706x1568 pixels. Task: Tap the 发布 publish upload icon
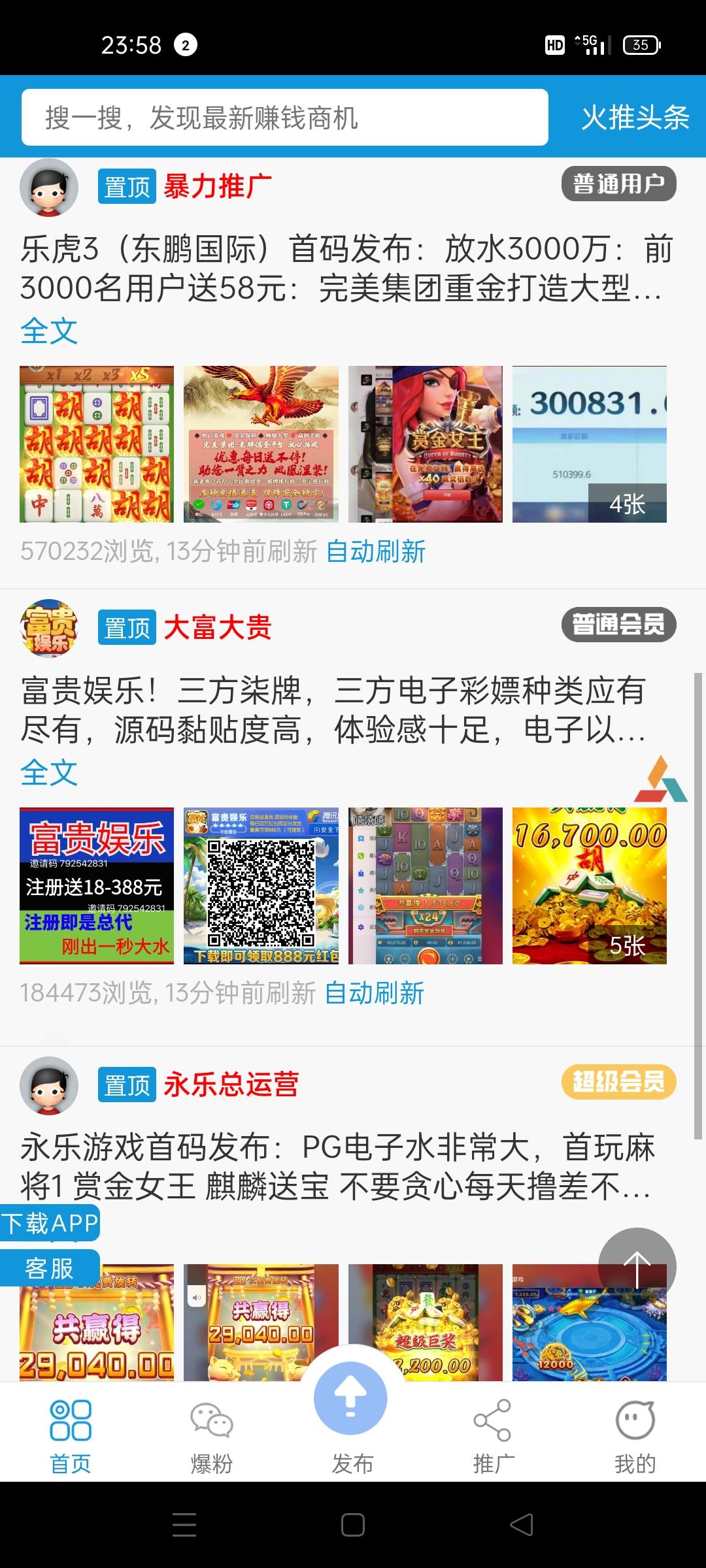[352, 1398]
